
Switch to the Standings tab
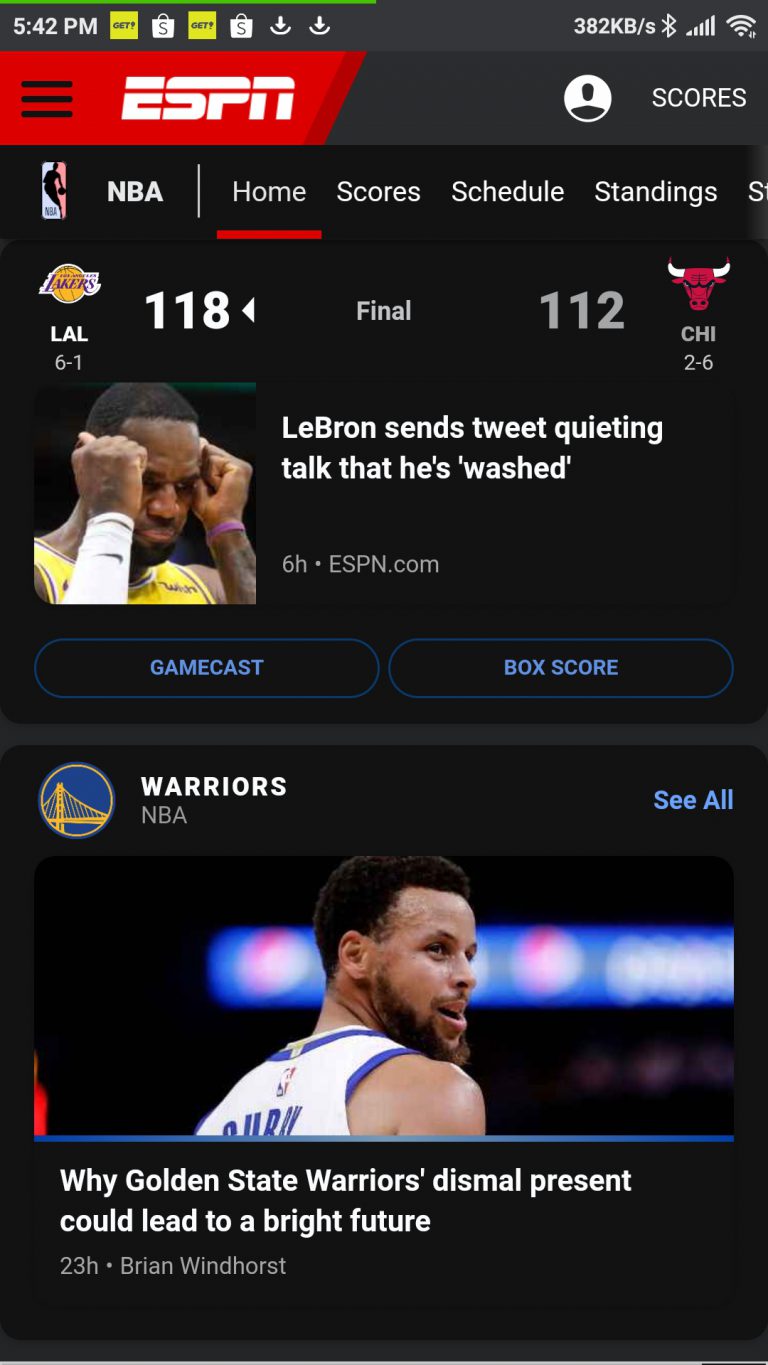656,192
